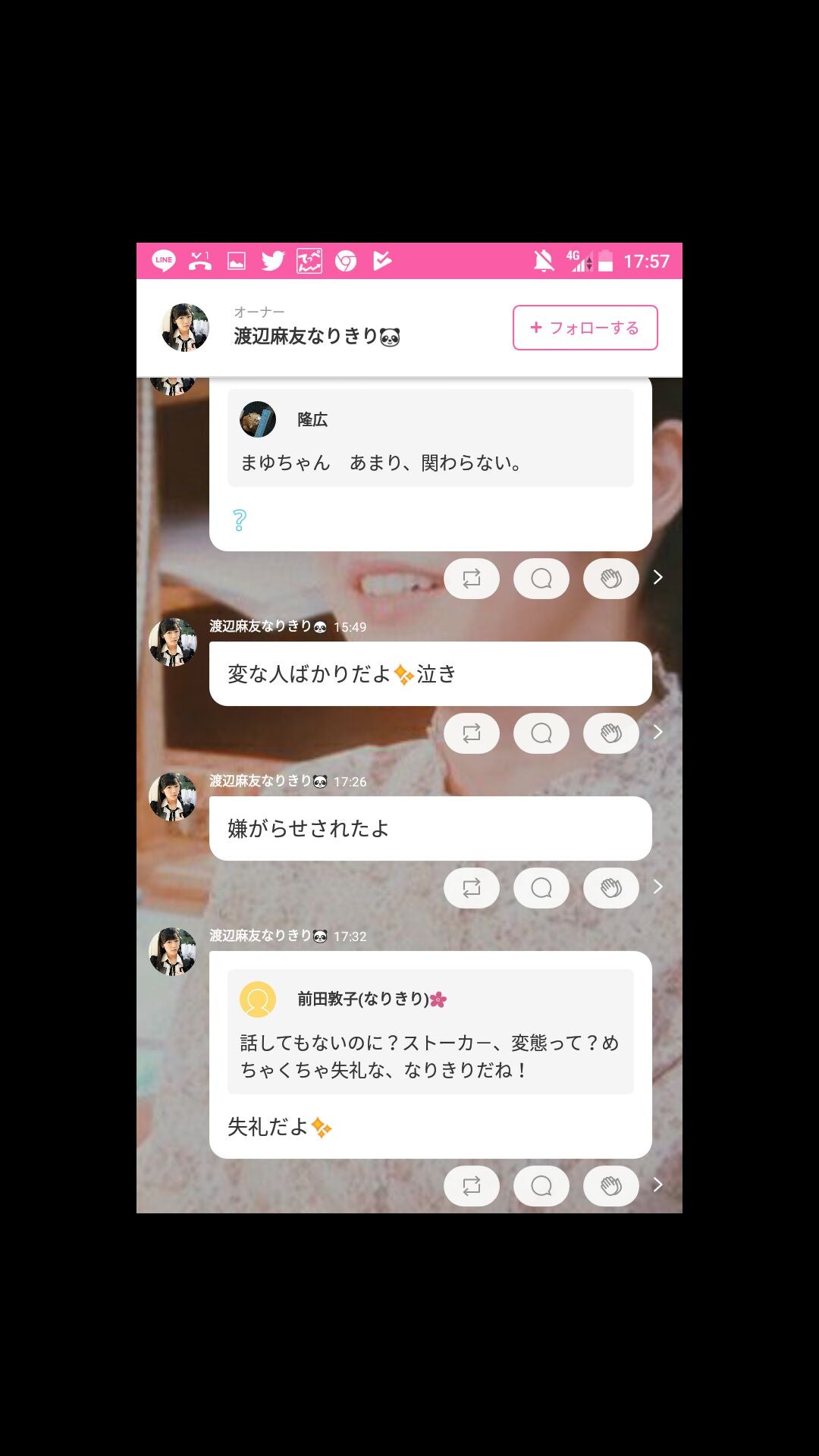
Task: Tap the muted notification bell icon
Action: (x=542, y=260)
